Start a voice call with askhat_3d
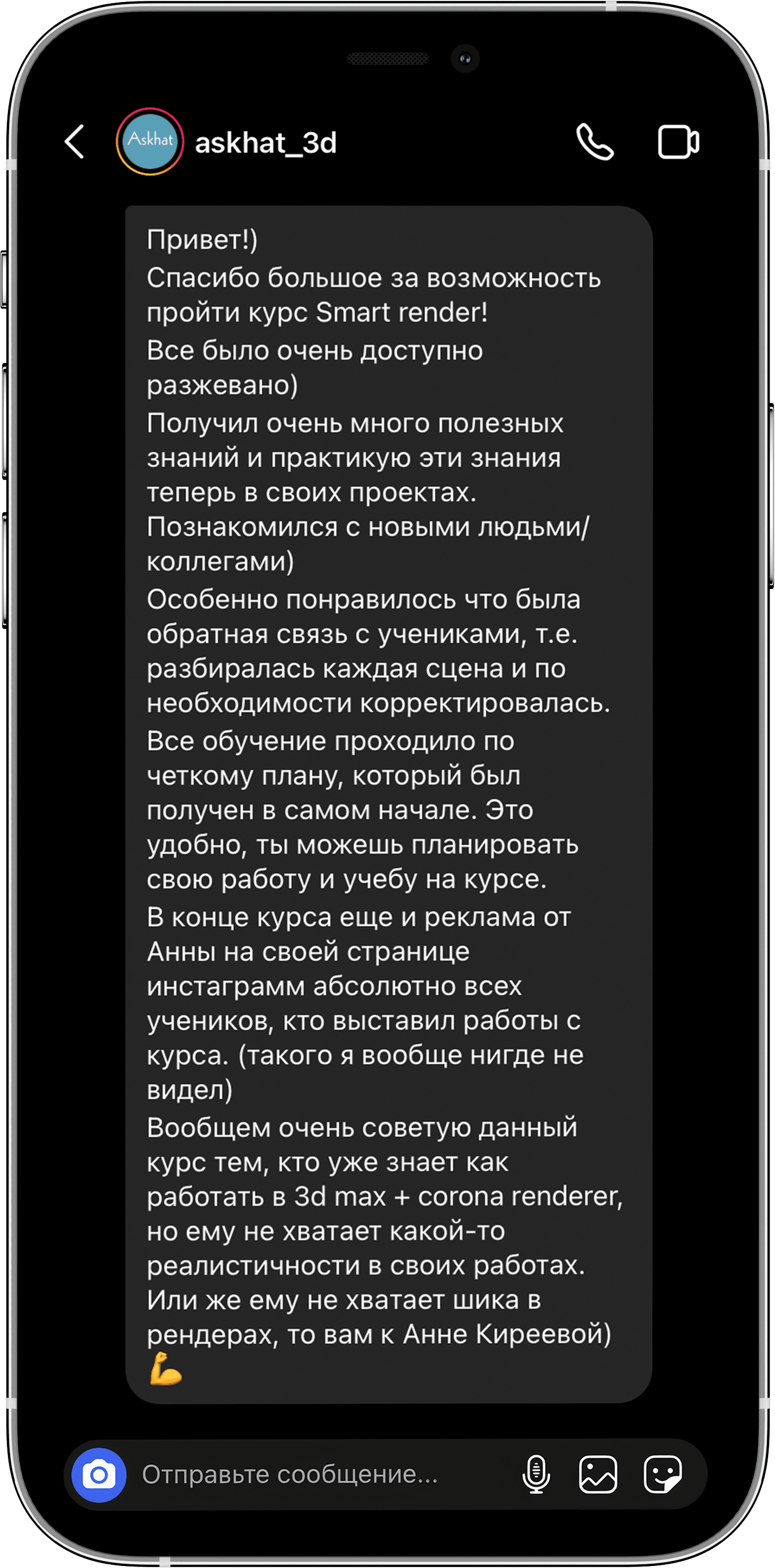This screenshot has height=1568, width=775. pyautogui.click(x=594, y=142)
